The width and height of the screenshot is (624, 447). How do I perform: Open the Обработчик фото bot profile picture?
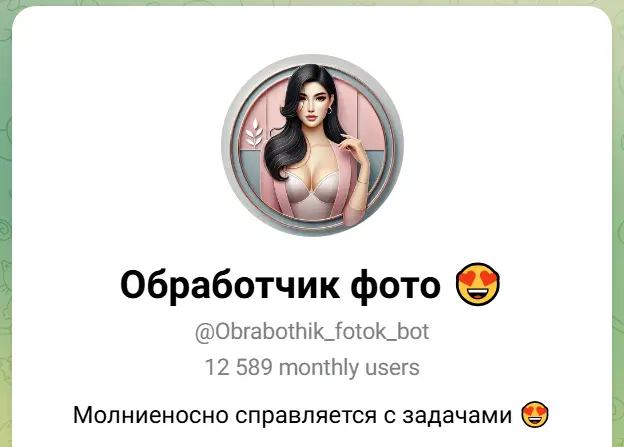click(312, 145)
